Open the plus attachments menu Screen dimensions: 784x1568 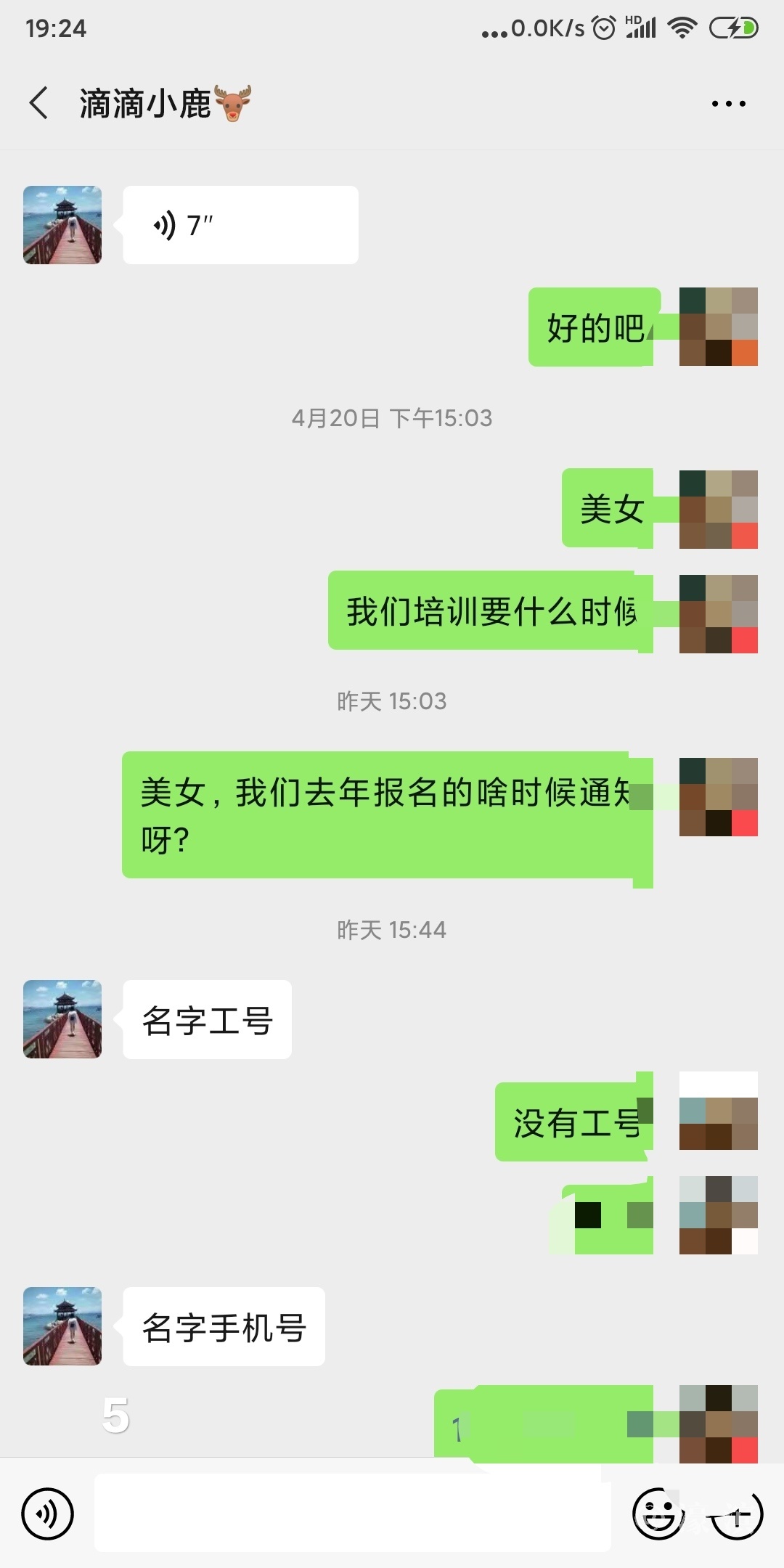738,1514
